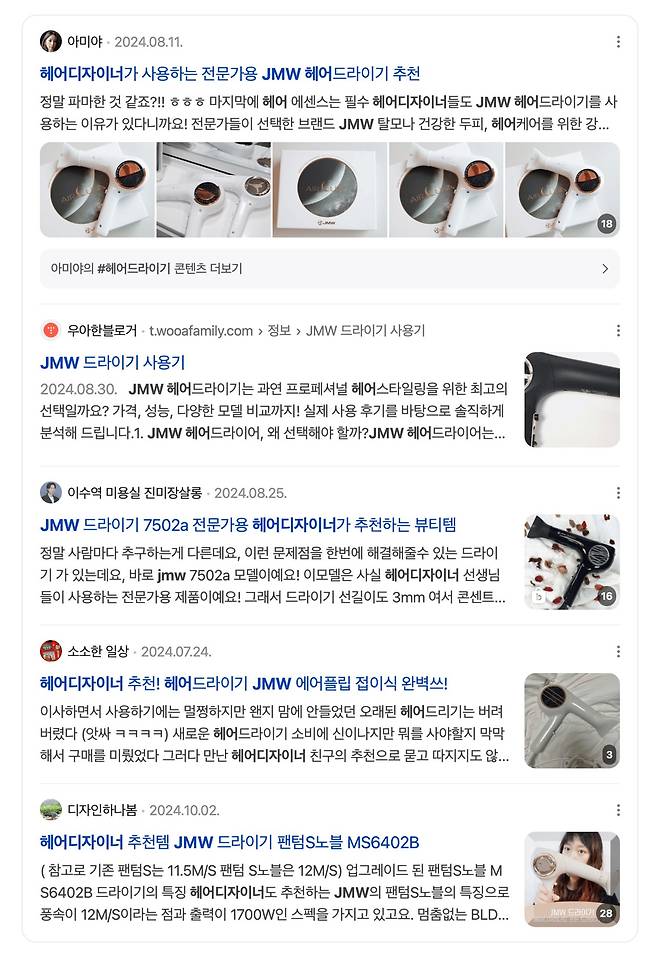Open '헤어드라이기 JMW 에어플립 접이식 완벽쓰!' post

pyautogui.click(x=243, y=683)
